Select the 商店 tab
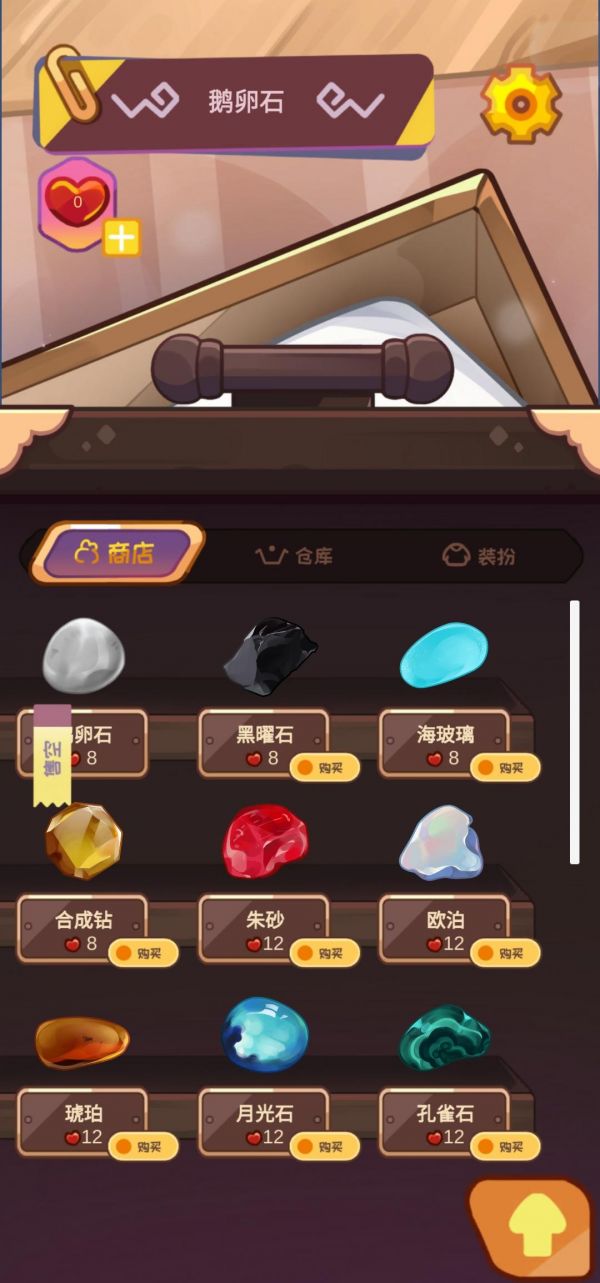Screen dimensions: 600x1283 pos(118,553)
